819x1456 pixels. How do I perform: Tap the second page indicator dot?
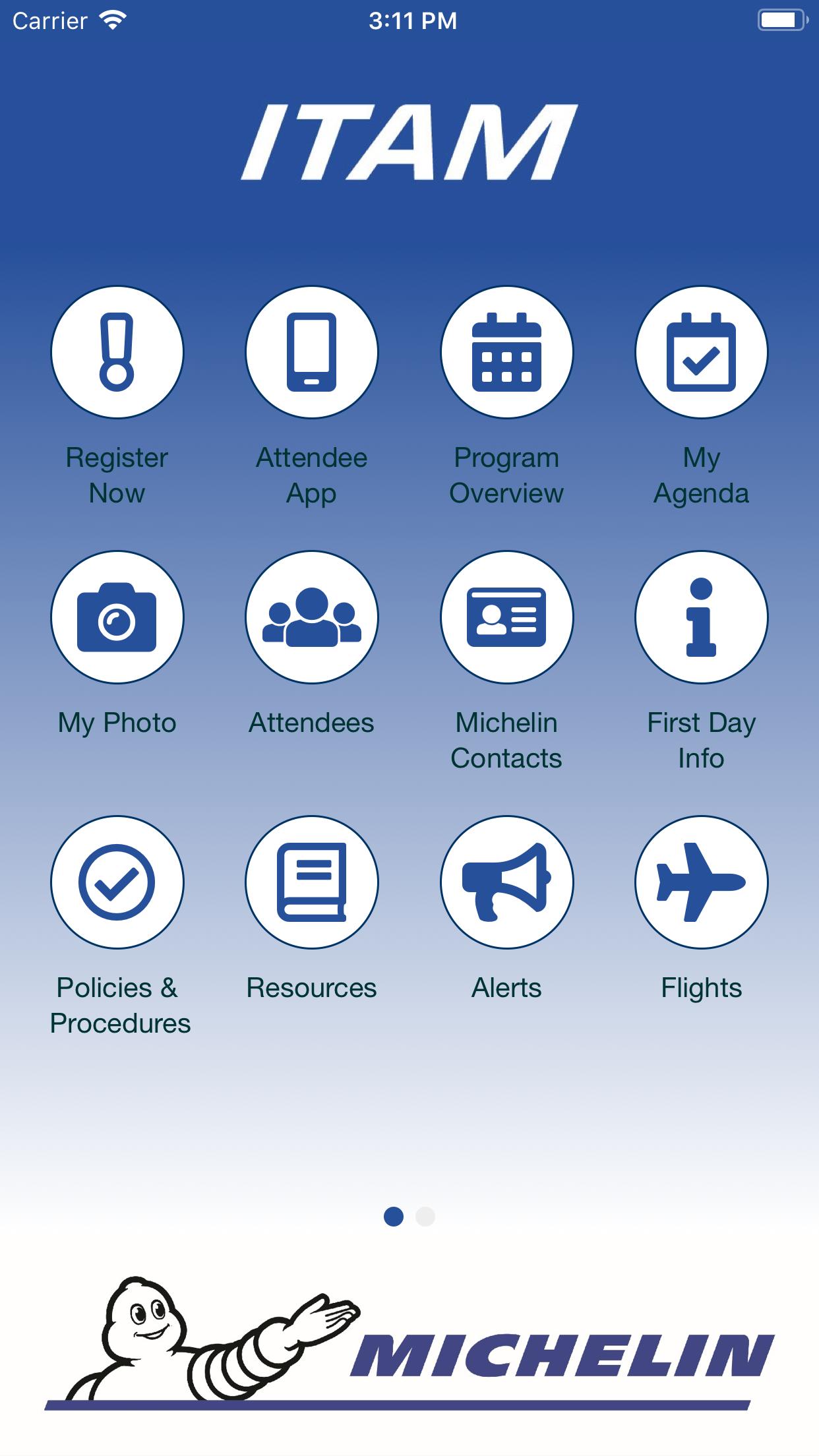click(x=425, y=1217)
